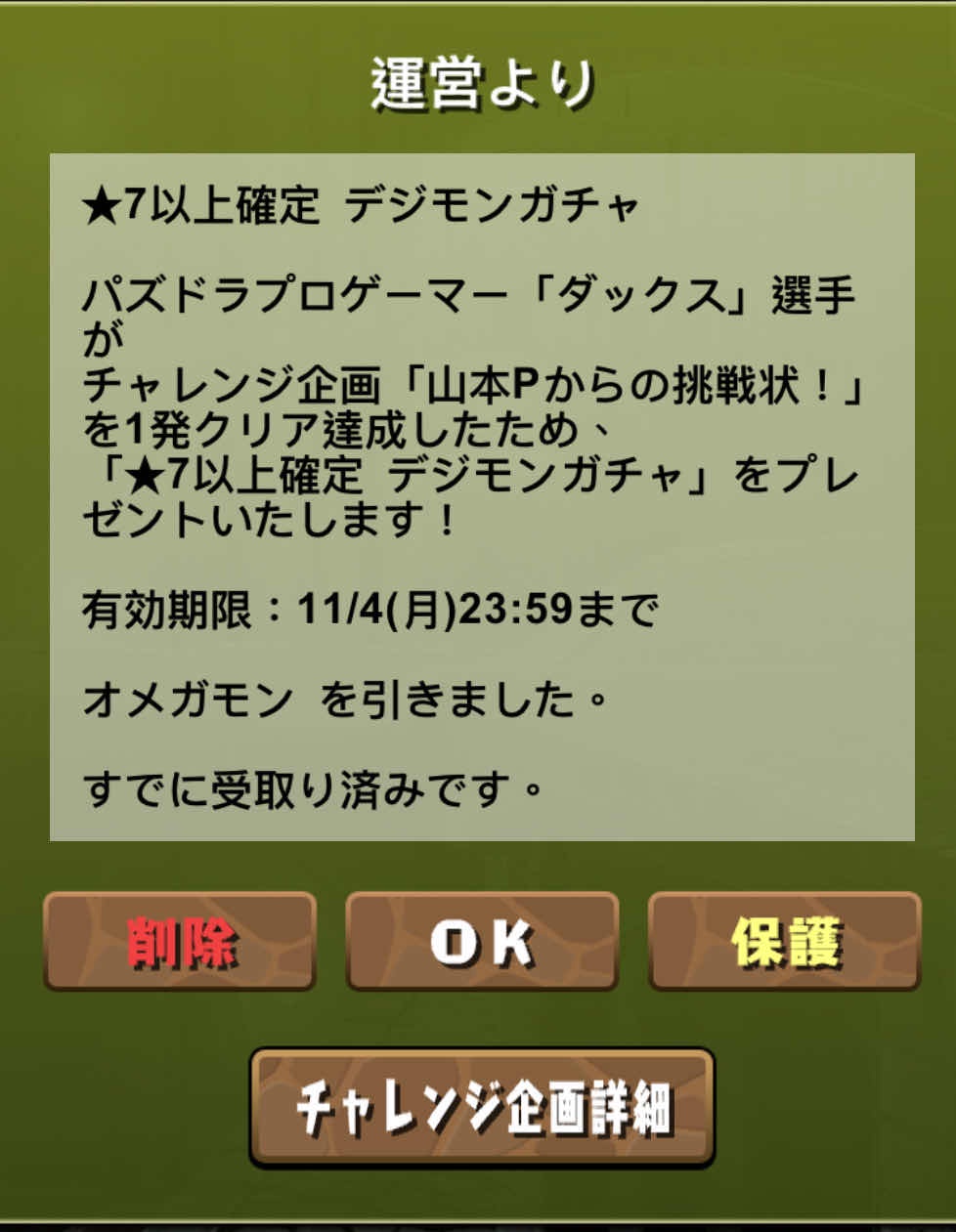The width and height of the screenshot is (956, 1232).
Task: Confirm the message with OK
Action: click(x=482, y=942)
